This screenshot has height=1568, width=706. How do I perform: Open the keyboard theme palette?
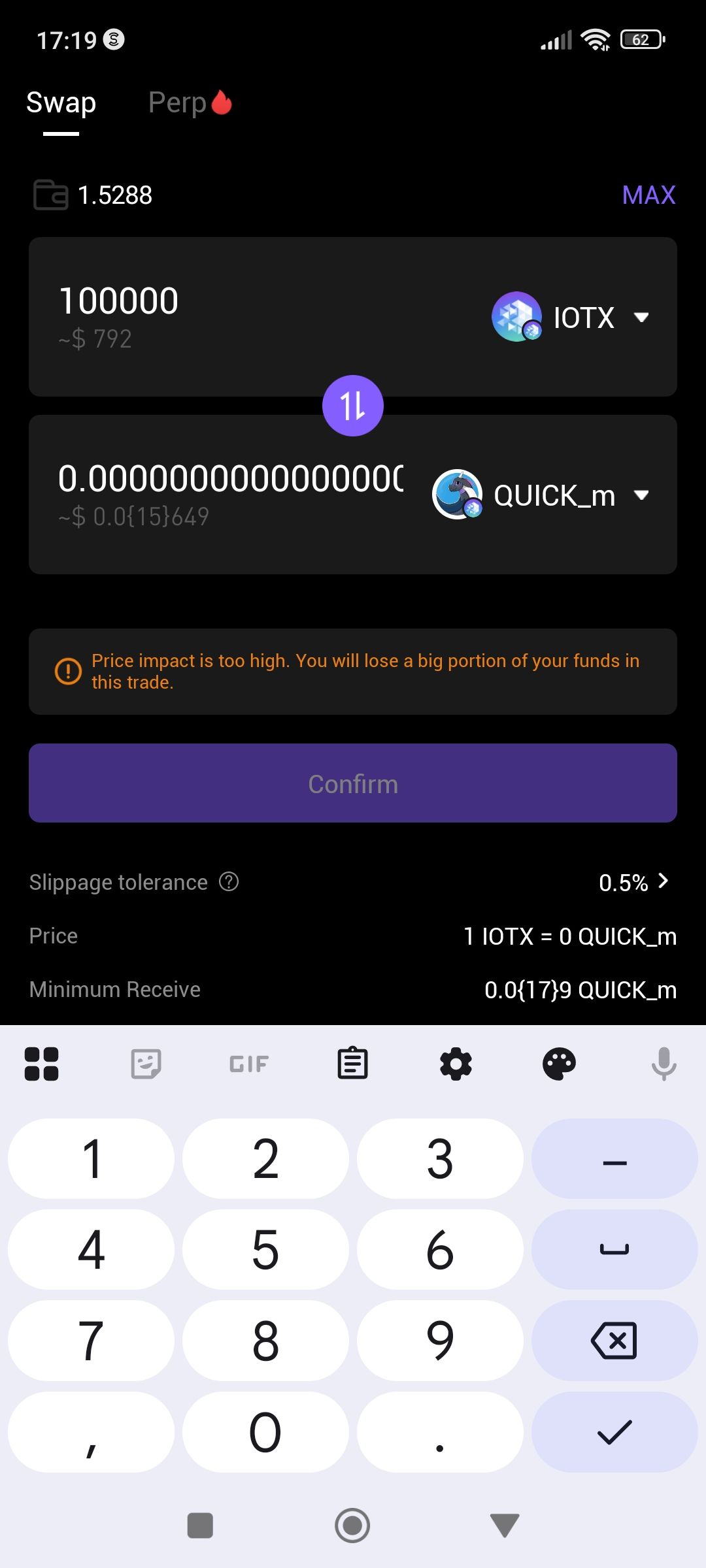[x=559, y=1064]
